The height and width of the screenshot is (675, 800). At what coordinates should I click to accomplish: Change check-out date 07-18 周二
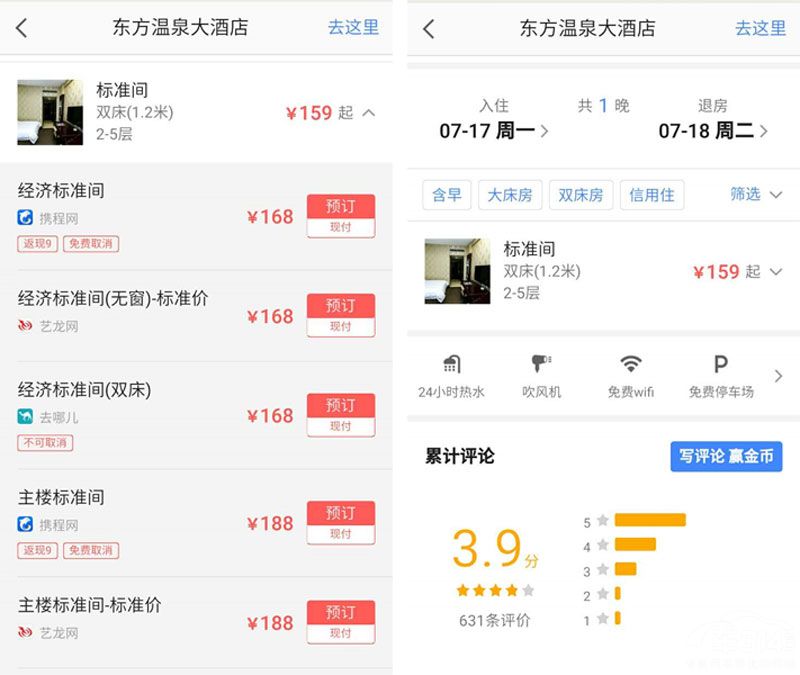[713, 130]
